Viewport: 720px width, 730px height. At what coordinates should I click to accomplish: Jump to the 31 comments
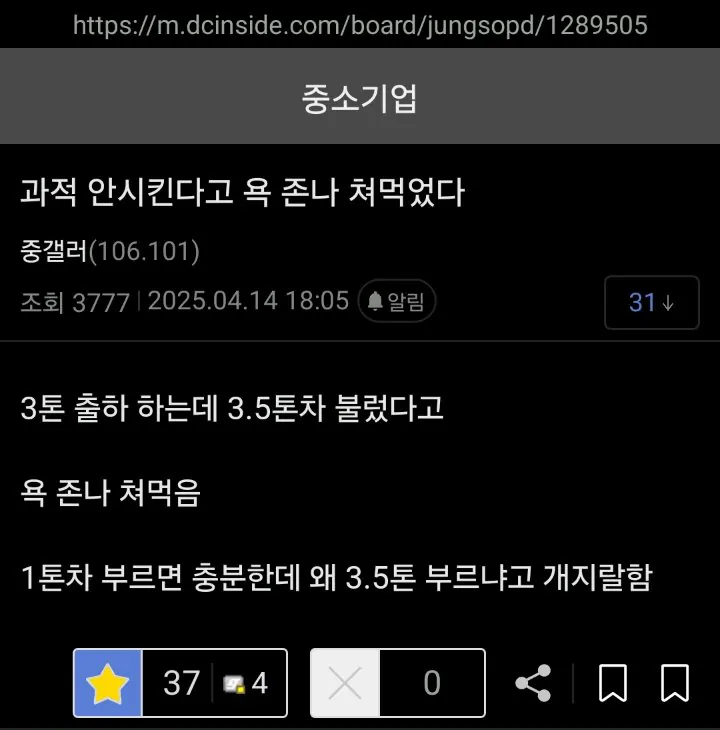pos(651,302)
